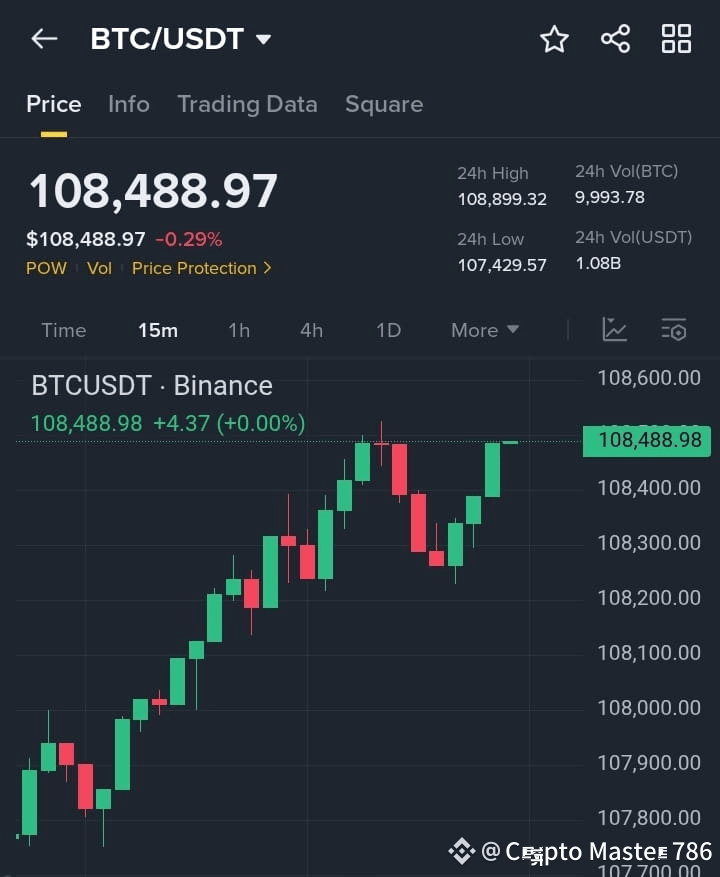Screen dimensions: 720x877
Task: View details of the POW tag
Action: tap(46, 268)
